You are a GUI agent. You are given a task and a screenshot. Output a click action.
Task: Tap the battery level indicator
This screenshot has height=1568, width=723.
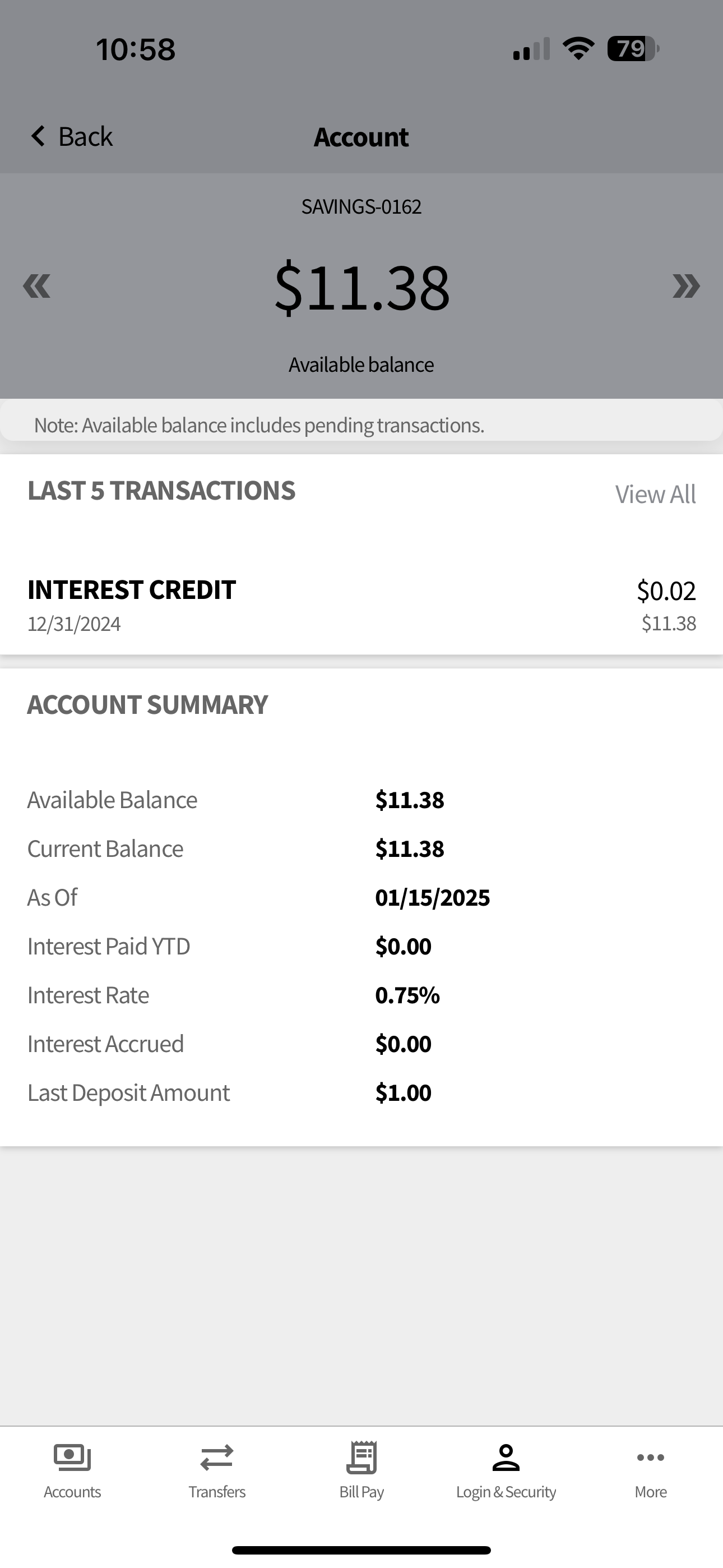(x=631, y=49)
